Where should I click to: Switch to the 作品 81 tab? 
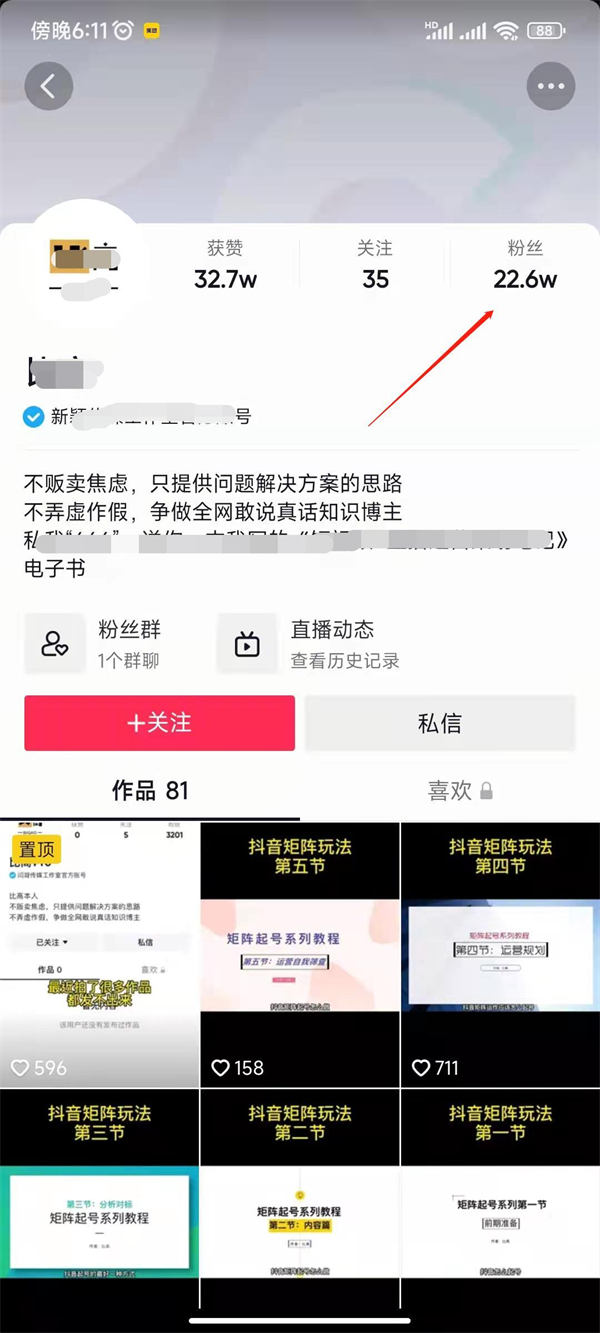point(150,791)
